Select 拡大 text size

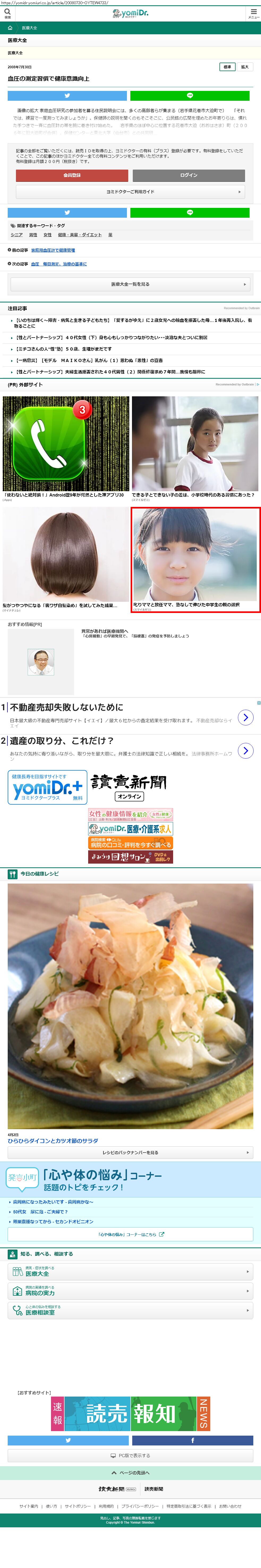245,67
